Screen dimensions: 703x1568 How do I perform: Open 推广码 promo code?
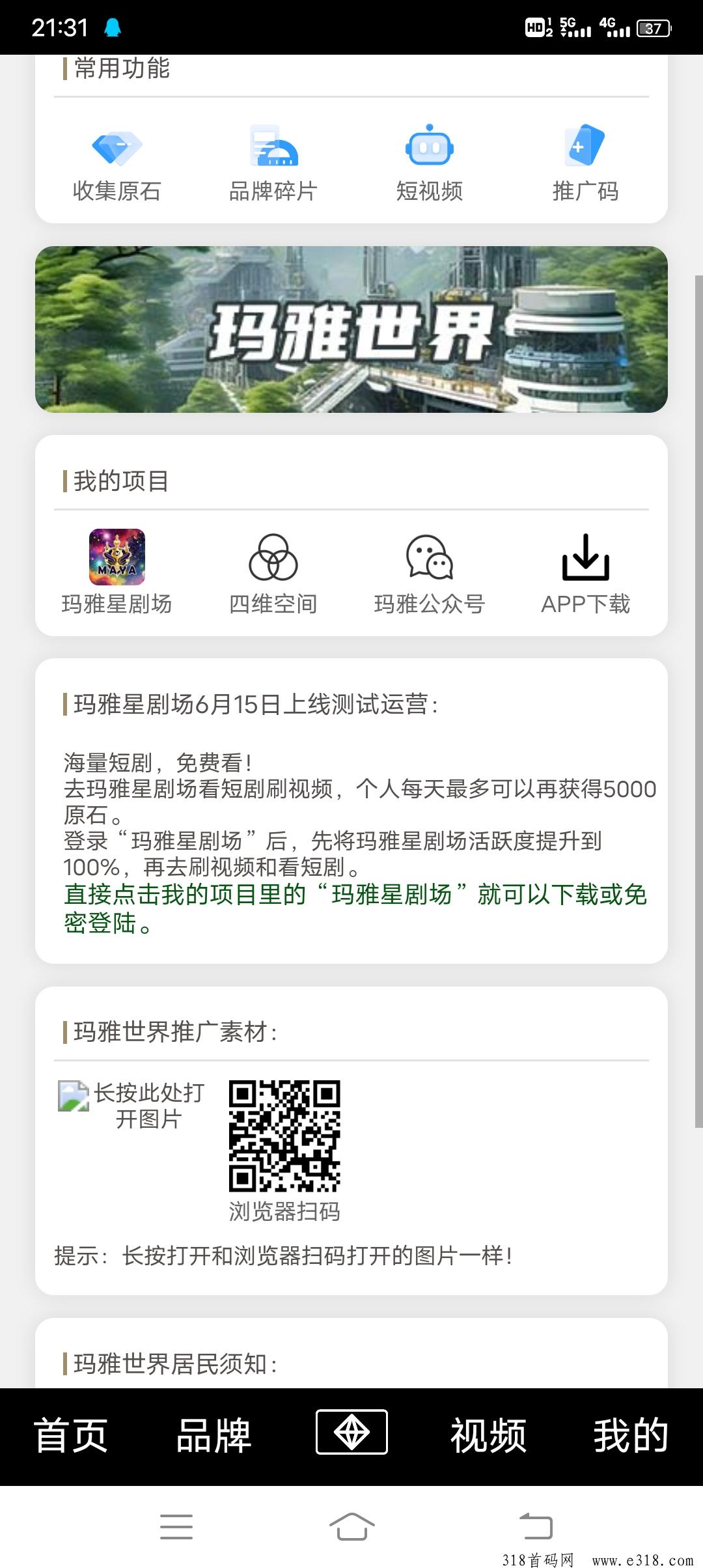[x=585, y=163]
